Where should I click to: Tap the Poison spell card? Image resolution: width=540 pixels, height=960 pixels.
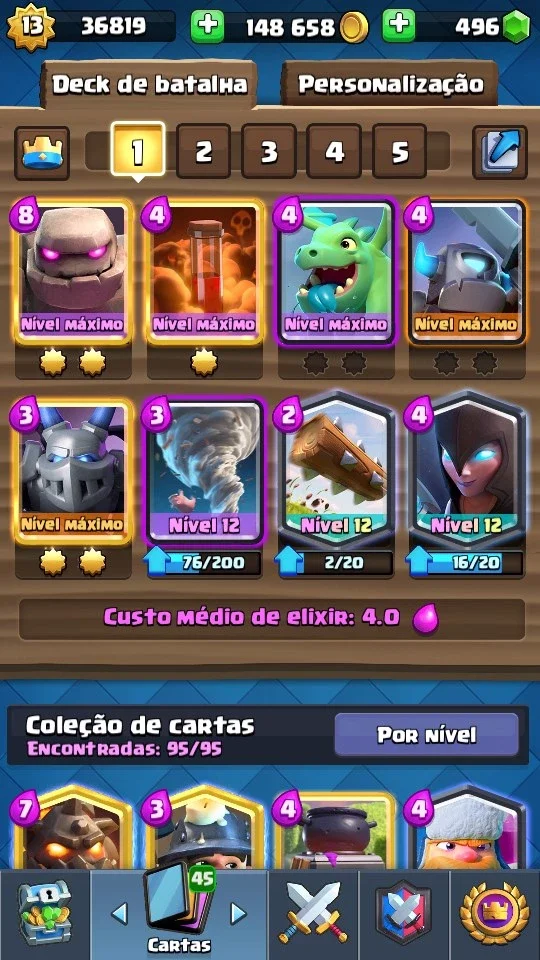[204, 272]
